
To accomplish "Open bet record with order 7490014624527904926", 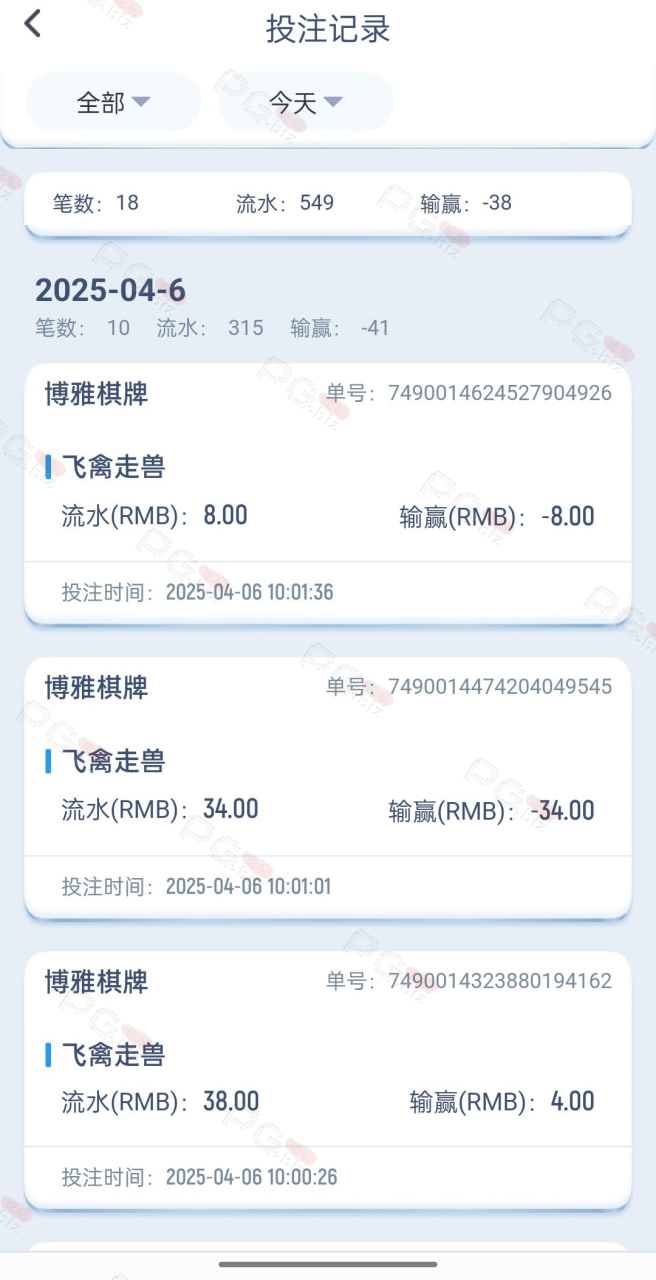I will click(x=328, y=494).
